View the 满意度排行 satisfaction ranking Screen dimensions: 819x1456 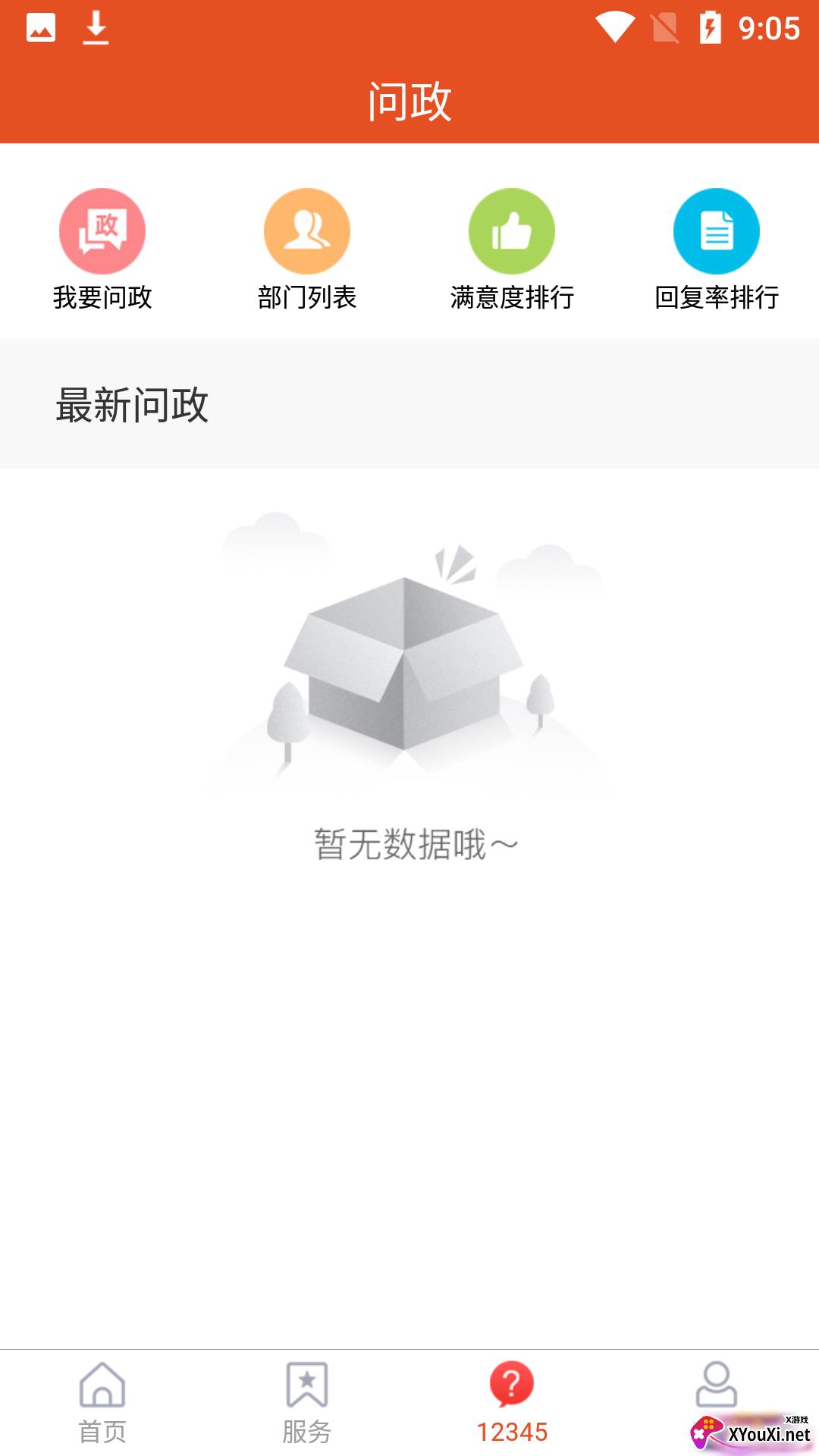[x=512, y=249]
